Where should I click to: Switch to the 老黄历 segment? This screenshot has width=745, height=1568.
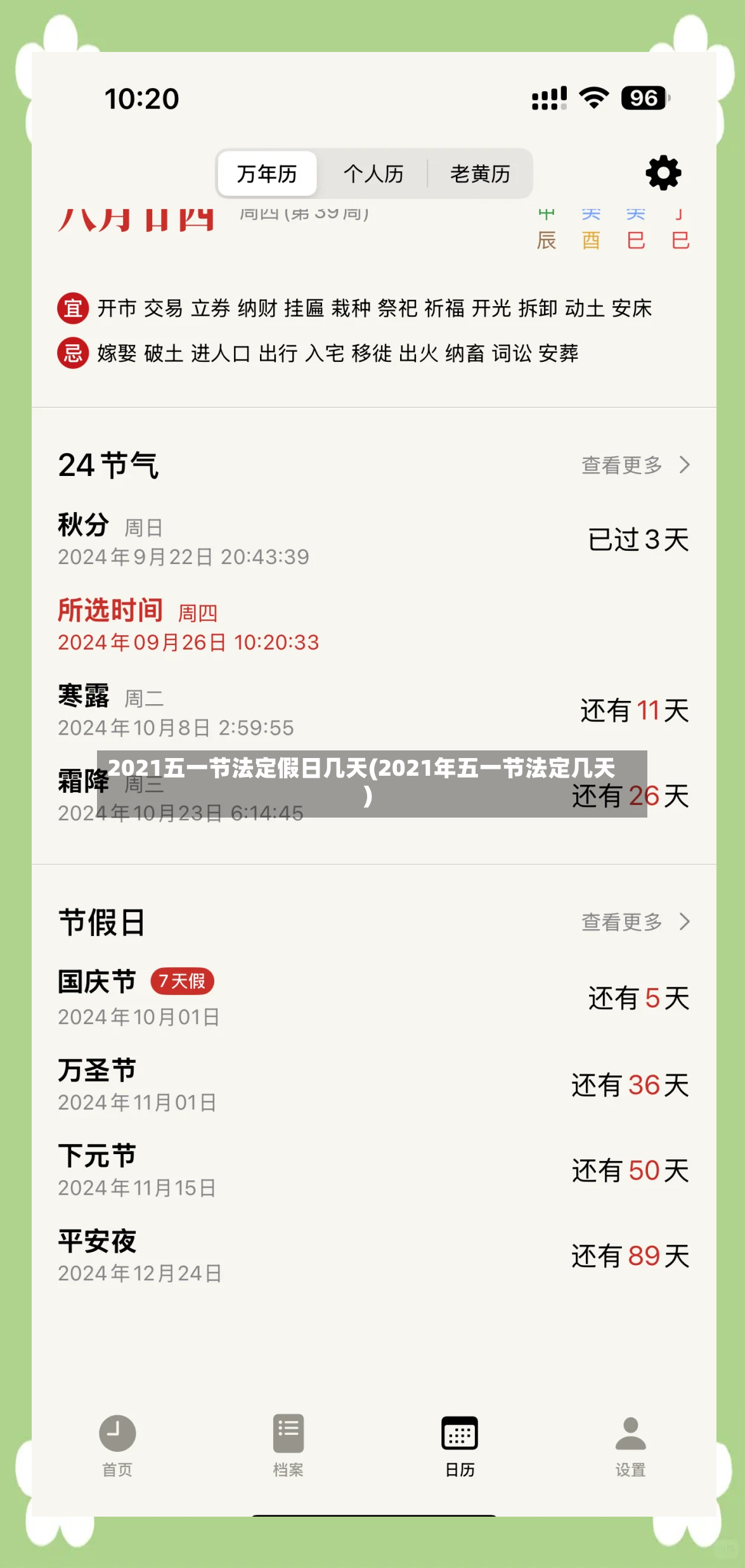480,174
